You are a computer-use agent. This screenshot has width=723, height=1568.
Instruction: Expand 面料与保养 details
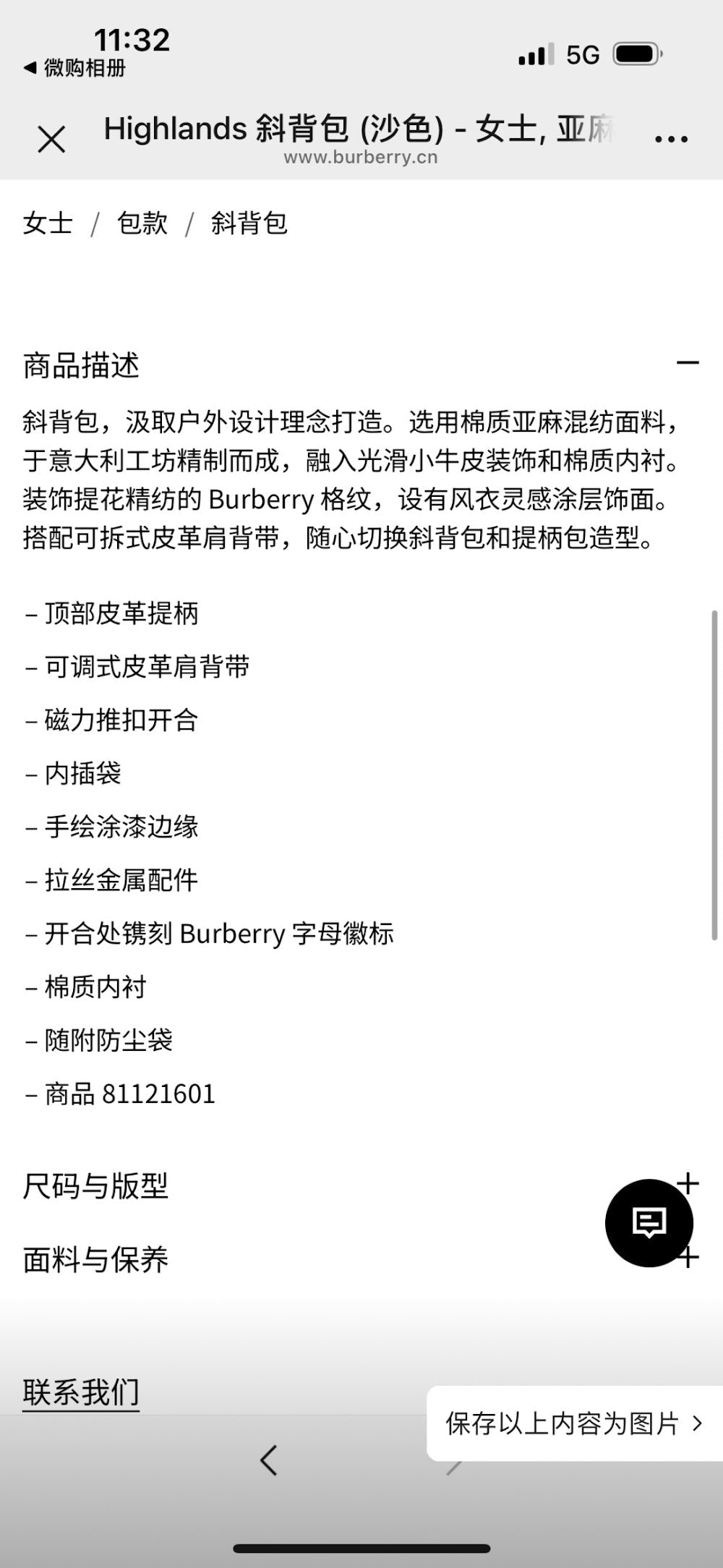coord(688,1257)
